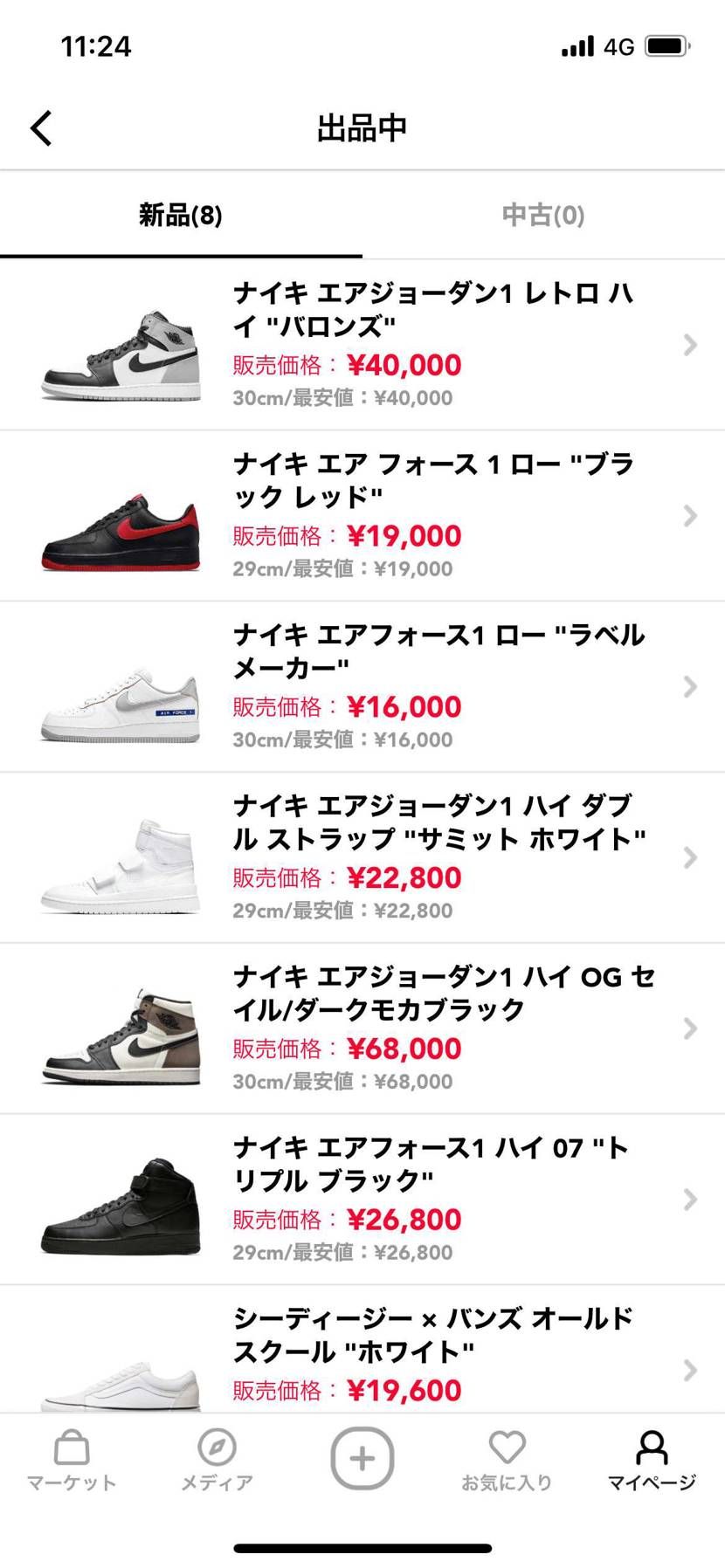Tap the back arrow at top left
The height and width of the screenshot is (1568, 725).
pos(39,127)
